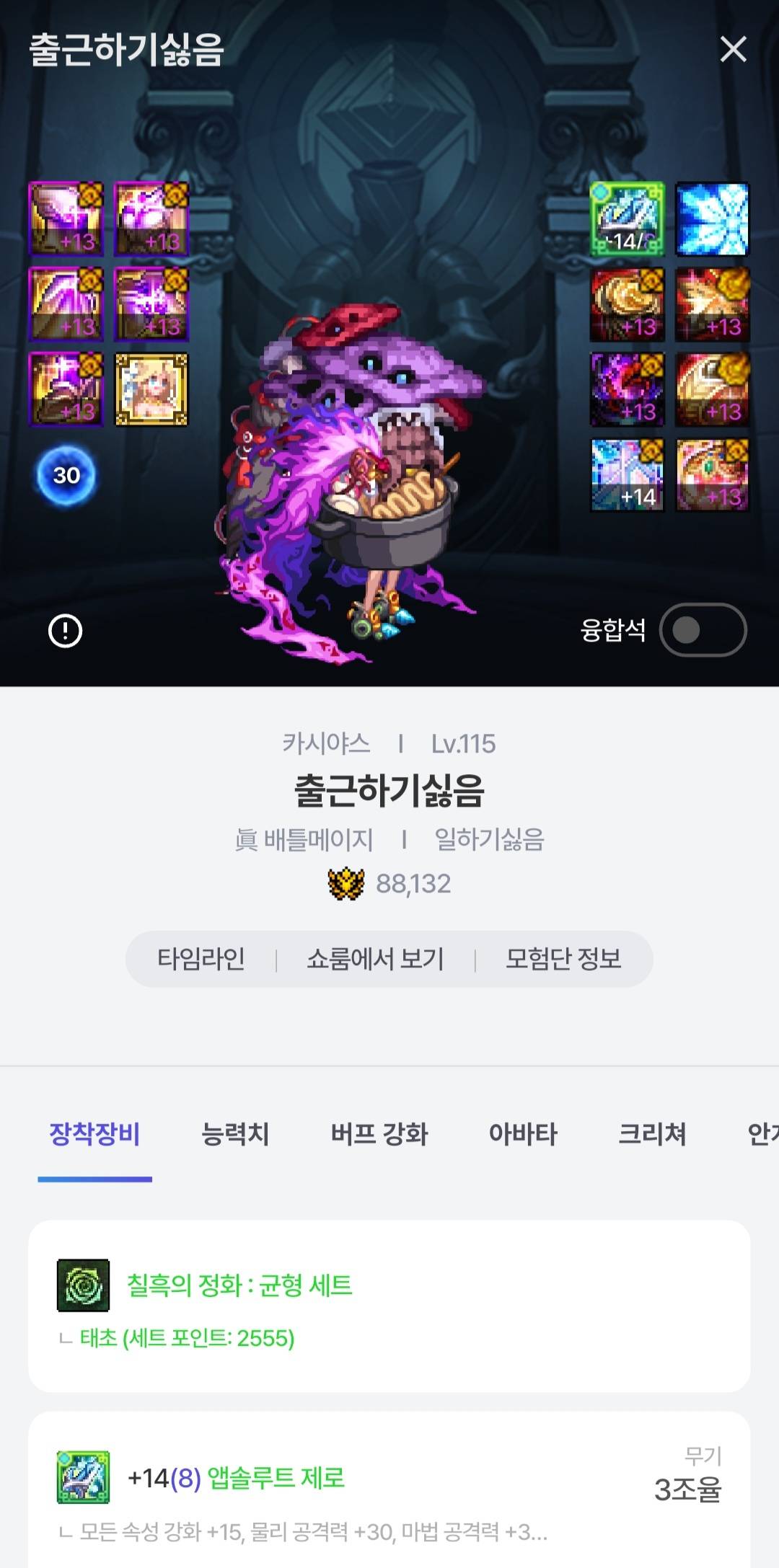Viewport: 779px width, 1568px height.
Task: Tap the green +14 weapon equipment slot
Action: tap(627, 219)
